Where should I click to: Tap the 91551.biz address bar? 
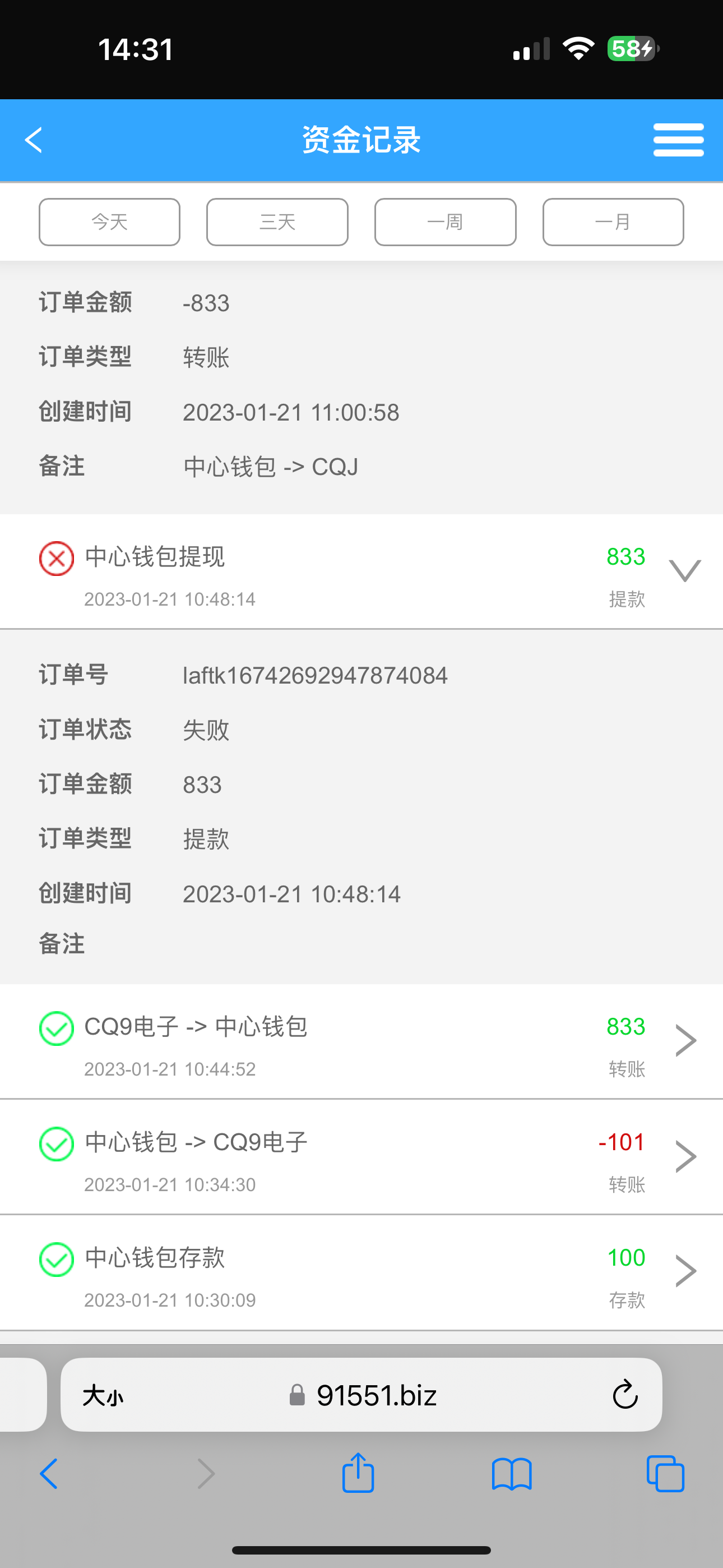(x=376, y=1395)
